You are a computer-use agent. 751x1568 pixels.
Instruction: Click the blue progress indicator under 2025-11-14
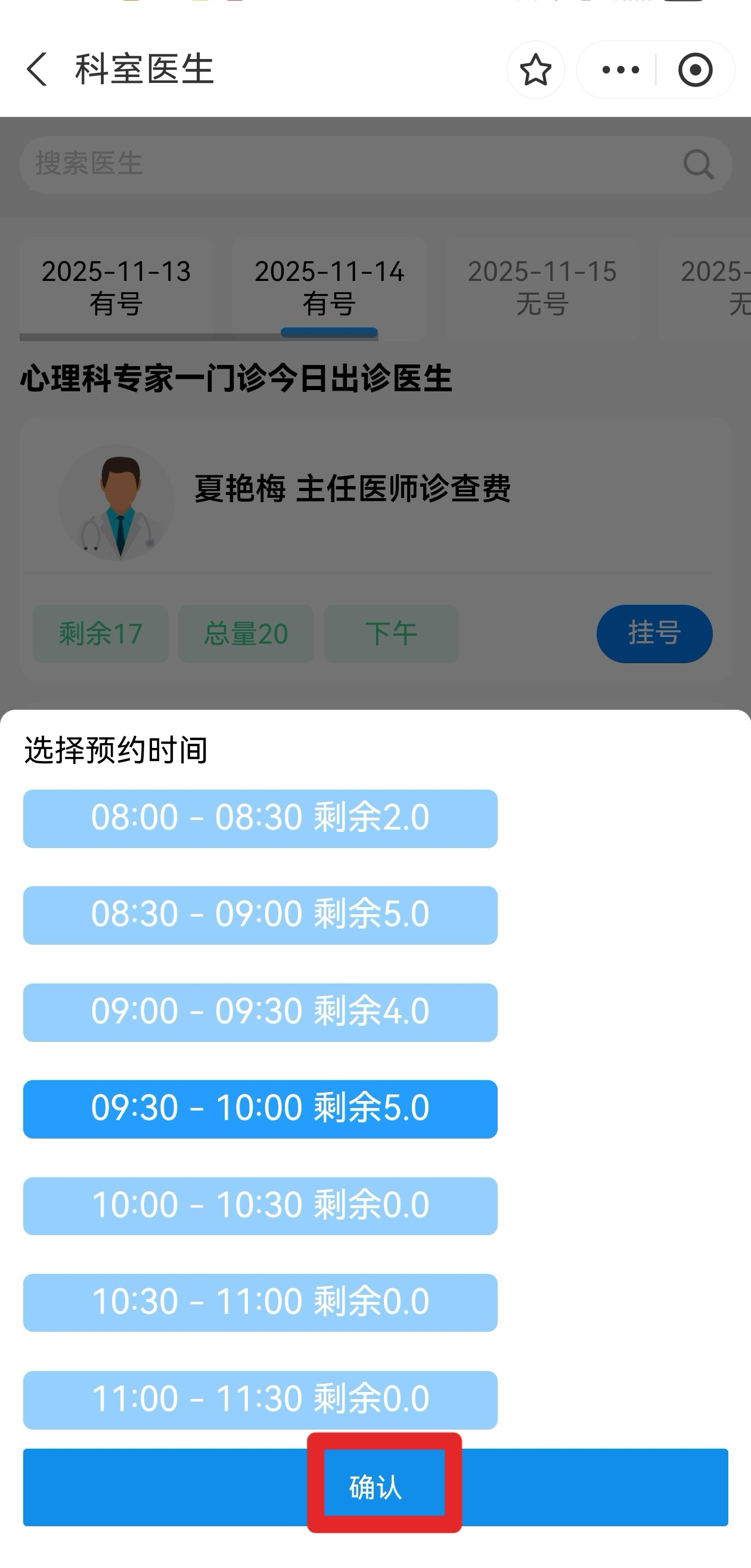329,332
